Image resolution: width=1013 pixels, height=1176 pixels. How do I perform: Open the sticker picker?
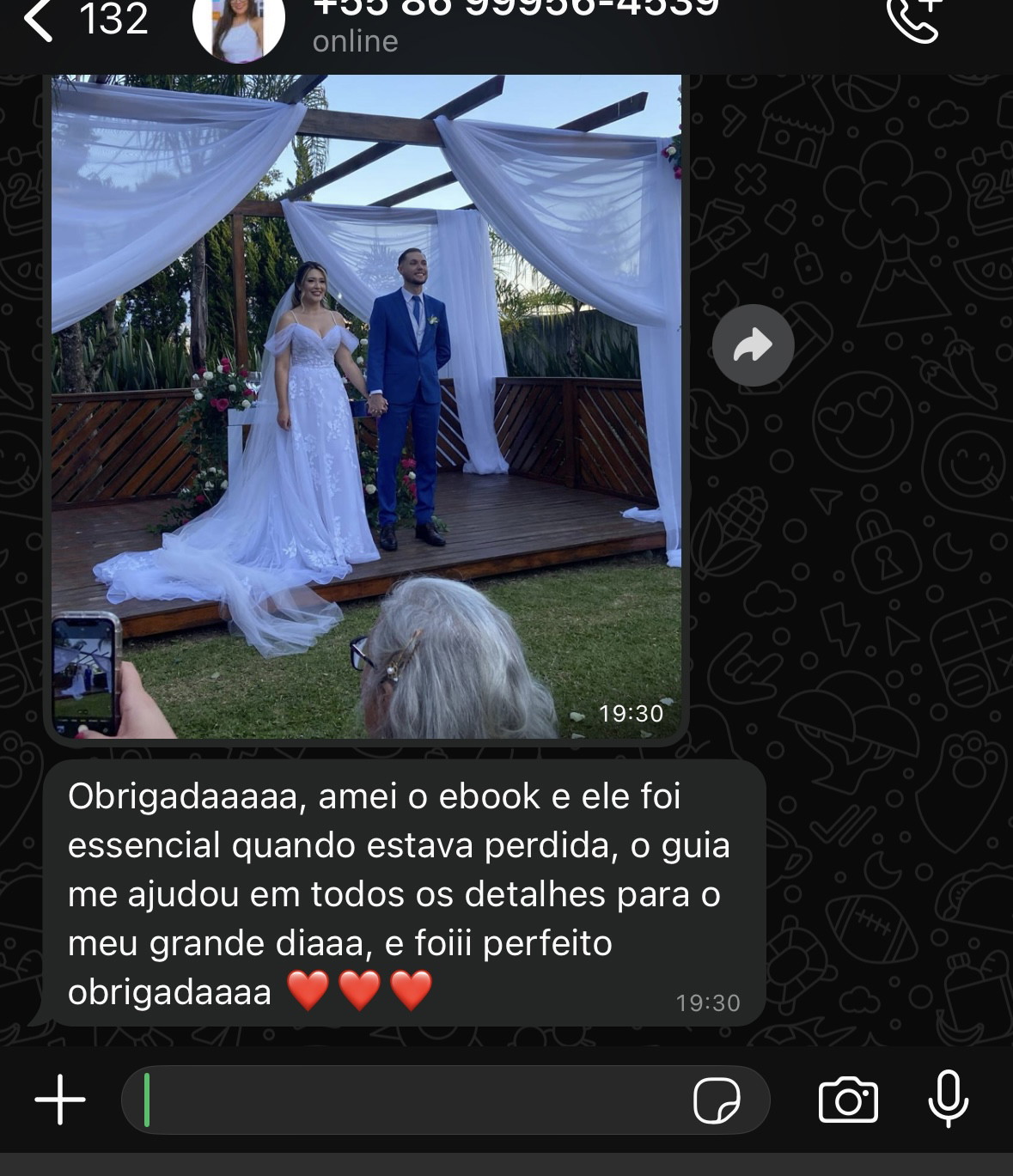[x=717, y=1100]
